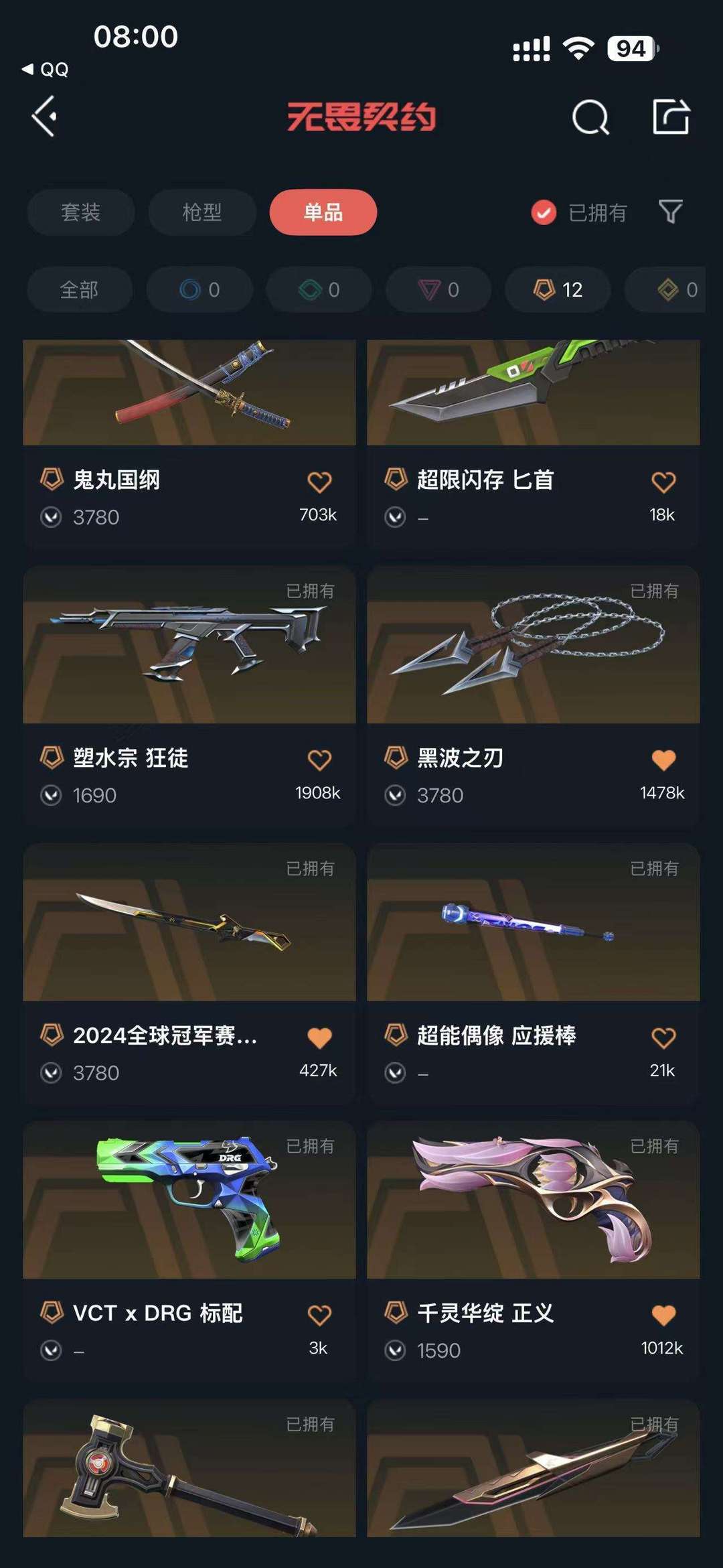Like the 超限闪存 匕首 skin
This screenshot has width=723, height=1568.
[663, 482]
